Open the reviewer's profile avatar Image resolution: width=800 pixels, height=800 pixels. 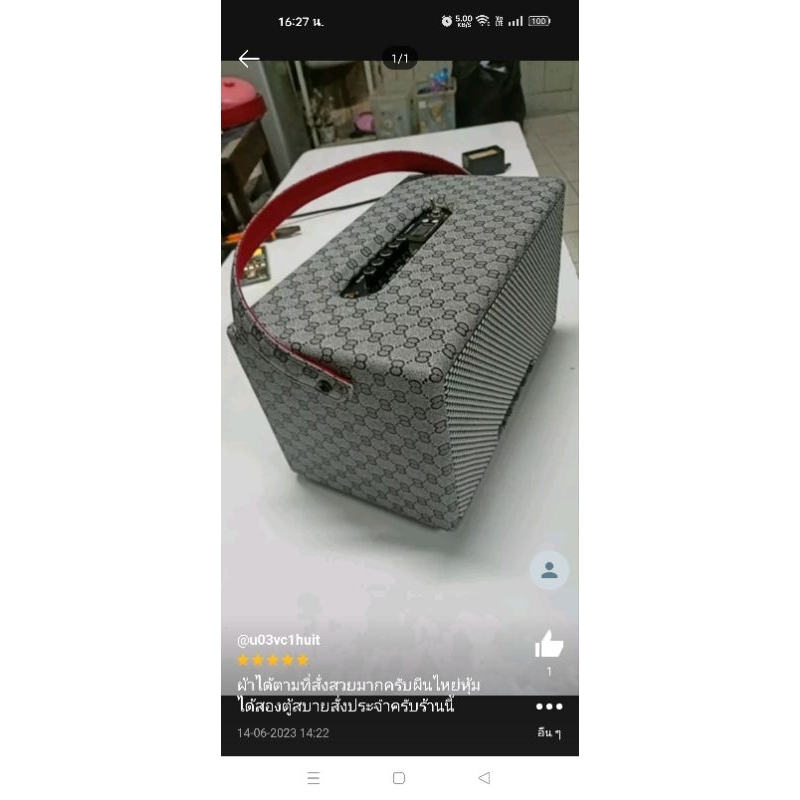(549, 570)
